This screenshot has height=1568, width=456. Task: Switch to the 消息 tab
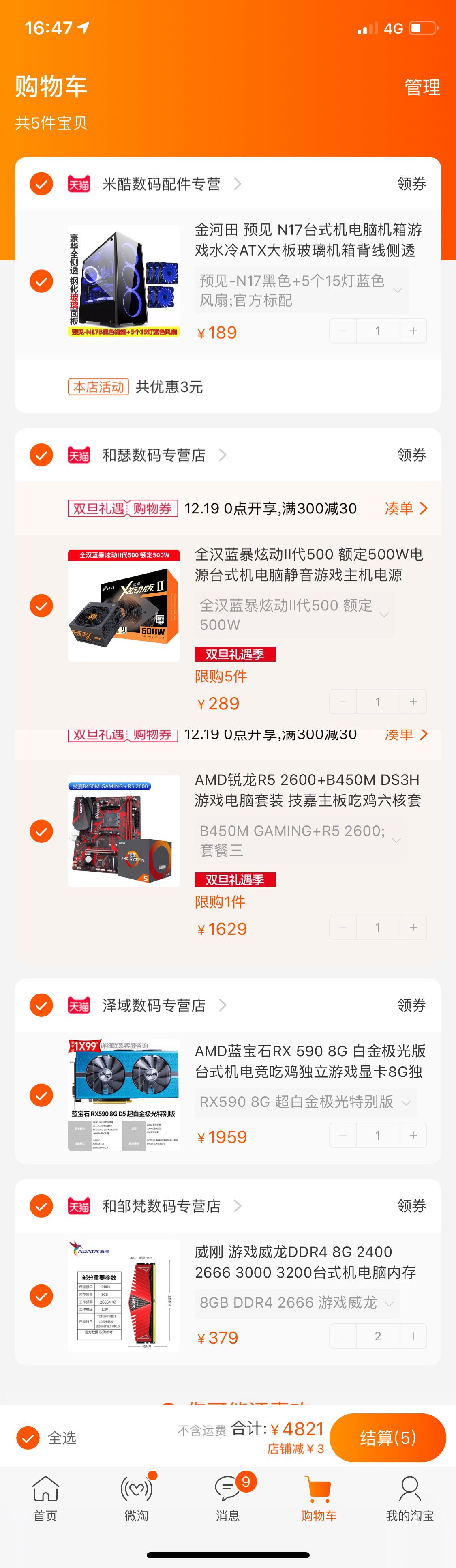(x=228, y=1498)
